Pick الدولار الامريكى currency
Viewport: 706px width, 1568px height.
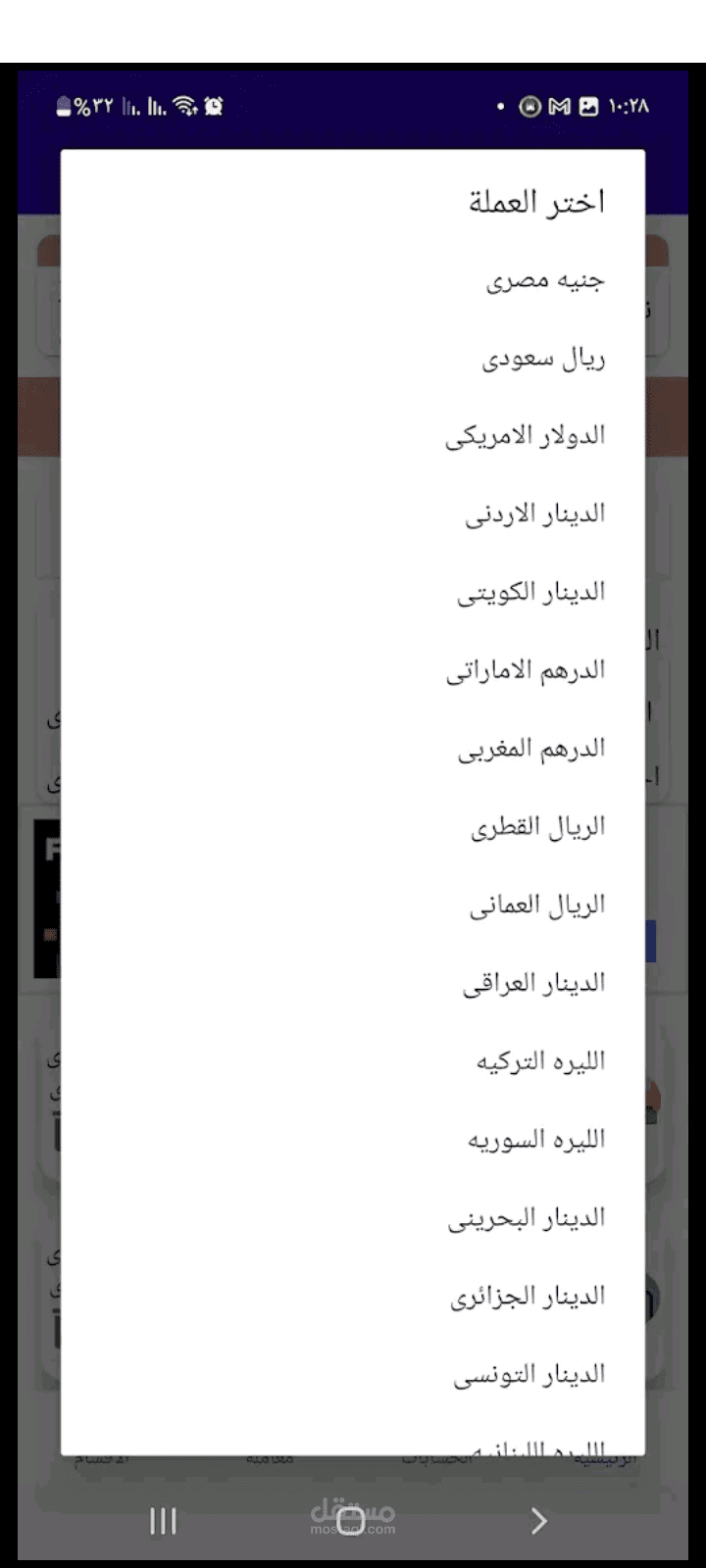525,436
